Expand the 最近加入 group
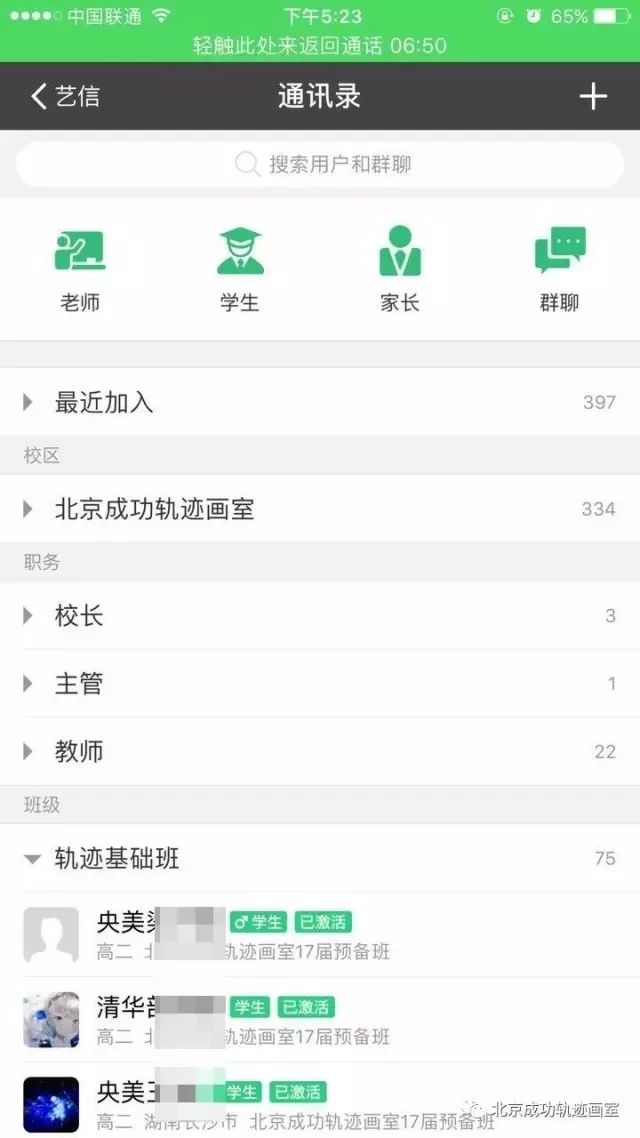 pos(320,402)
